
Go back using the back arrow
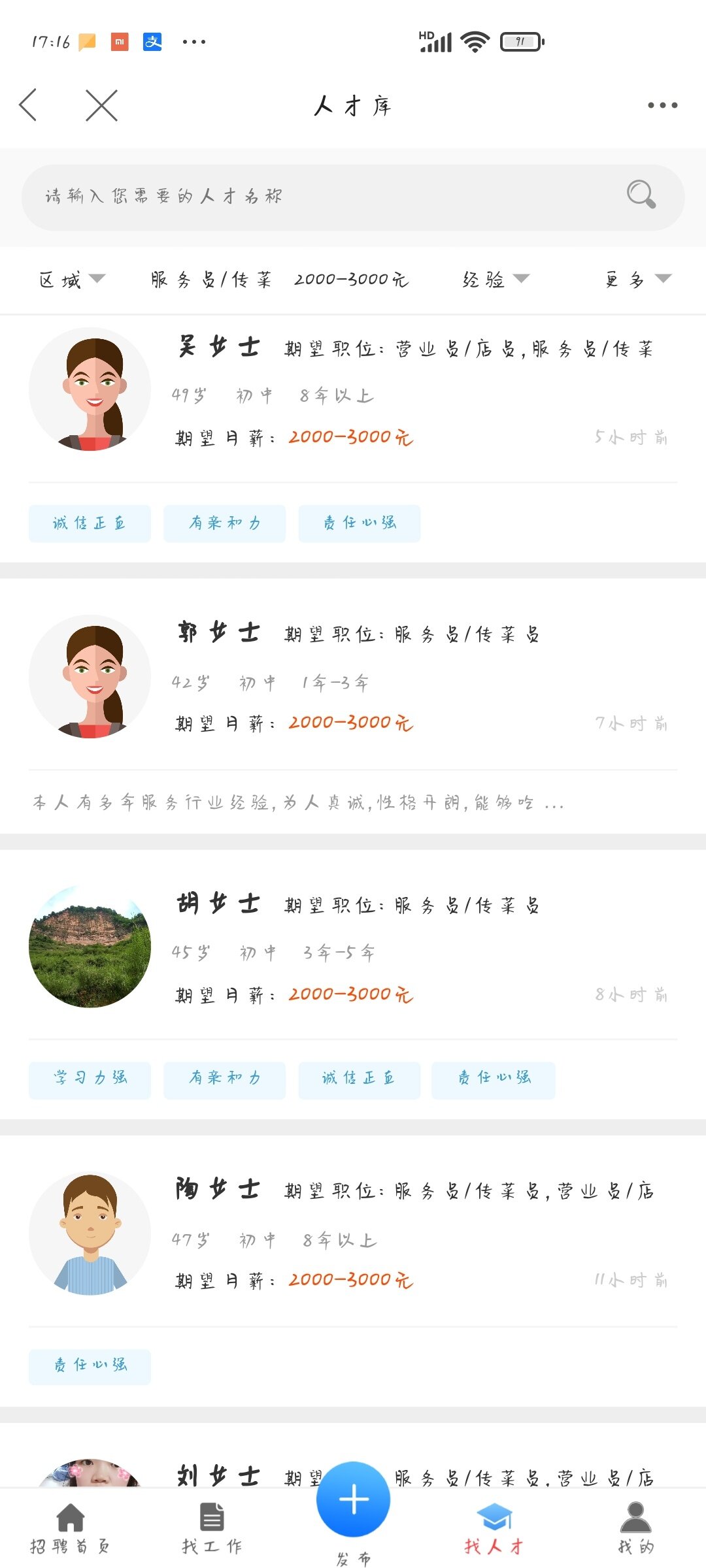[28, 105]
